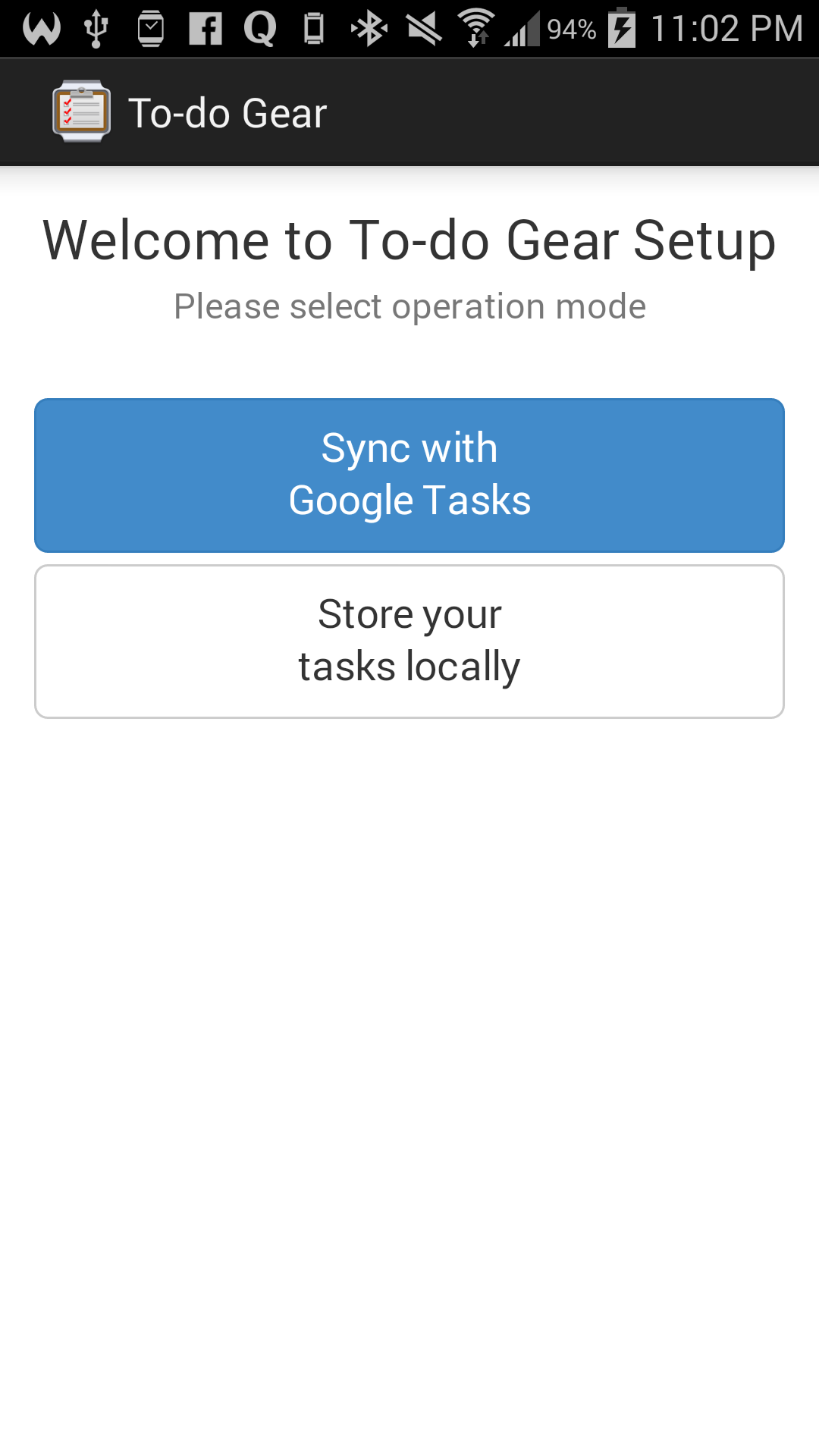Screen dimensions: 819x1456
Task: Tap the dark action bar at top
Action: tap(531, 111)
